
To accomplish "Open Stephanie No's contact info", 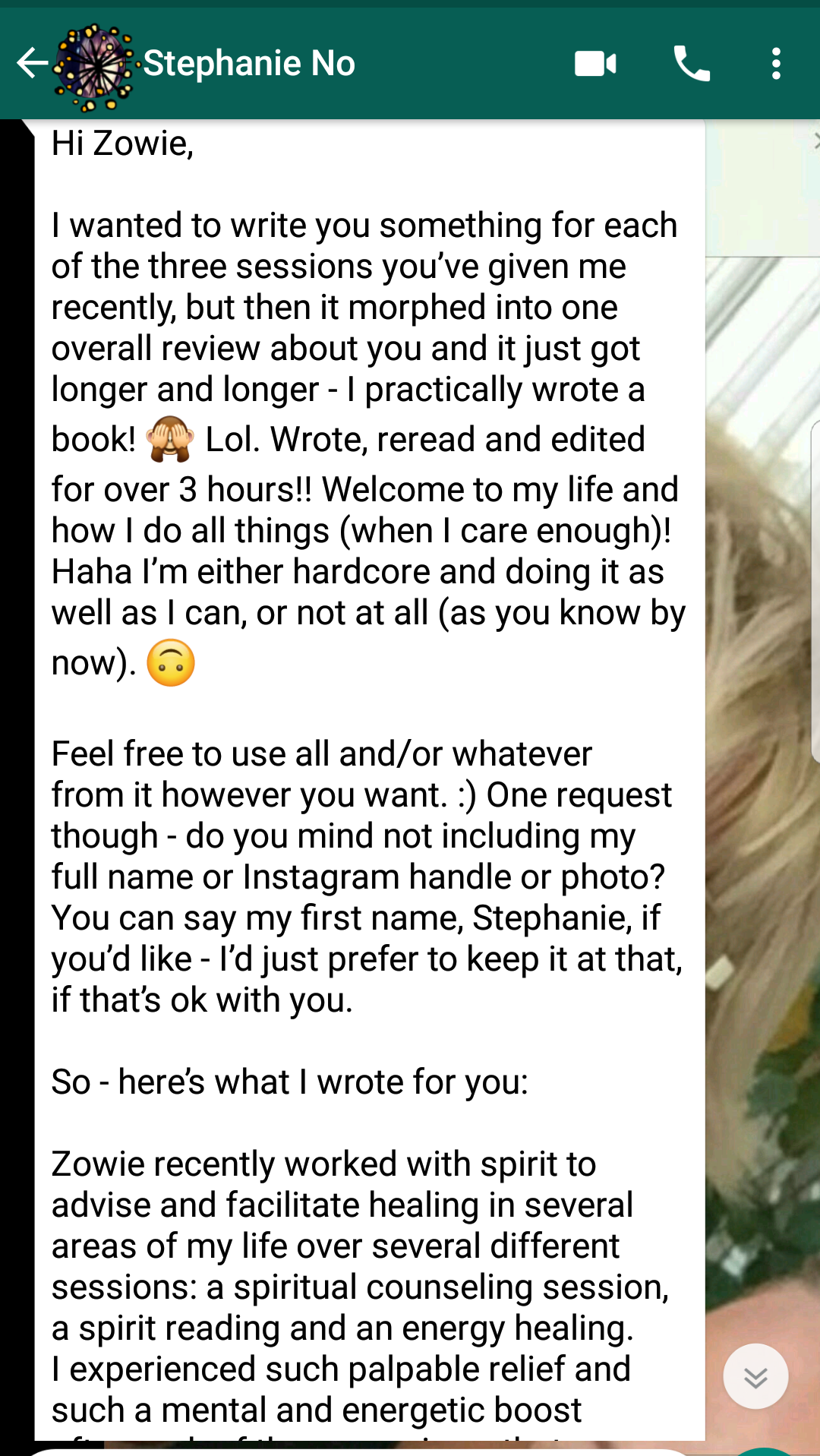I will point(249,64).
